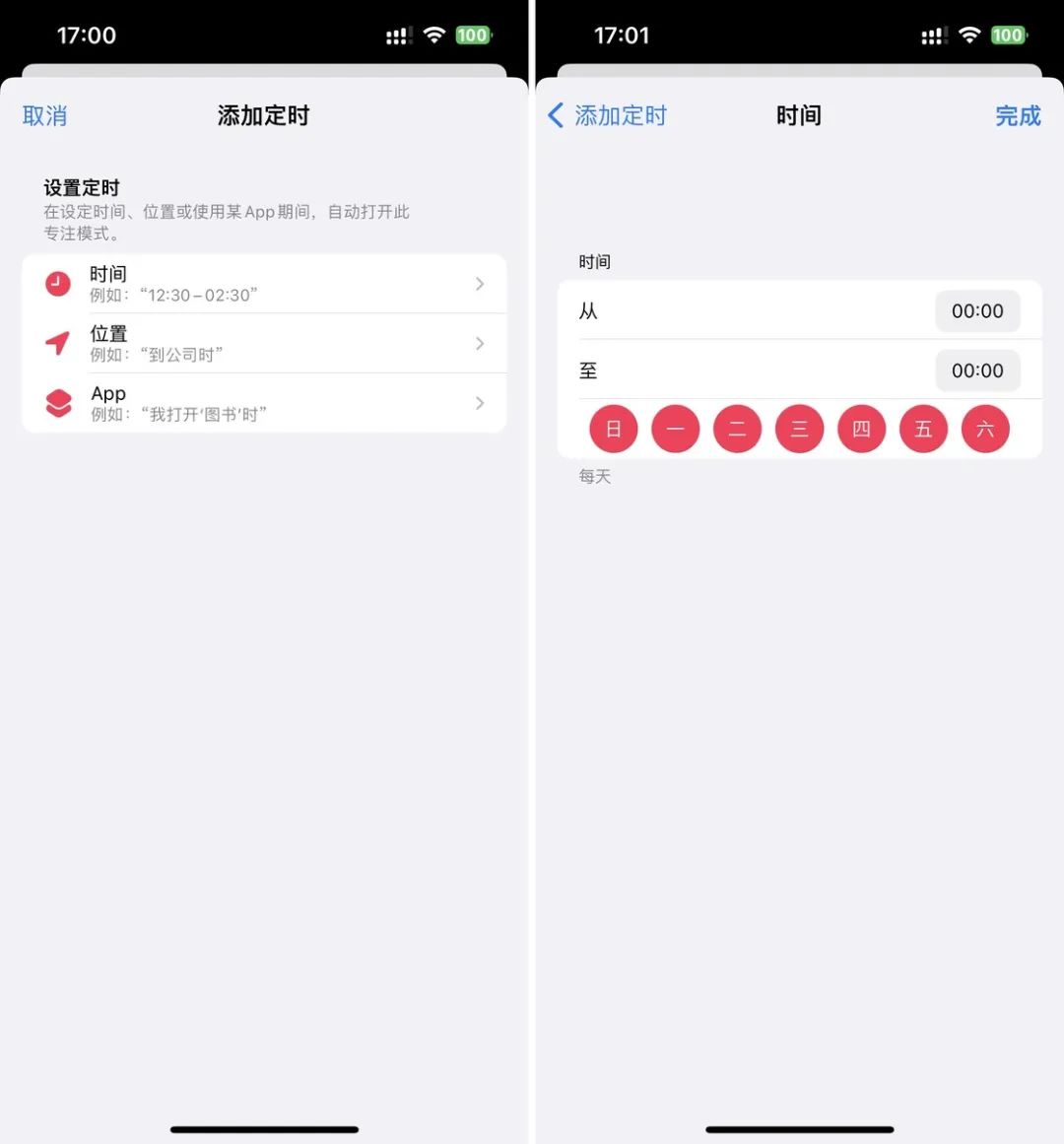Screen dimensions: 1064x1144
Task: Open the 至 end time picker
Action: tap(976, 371)
